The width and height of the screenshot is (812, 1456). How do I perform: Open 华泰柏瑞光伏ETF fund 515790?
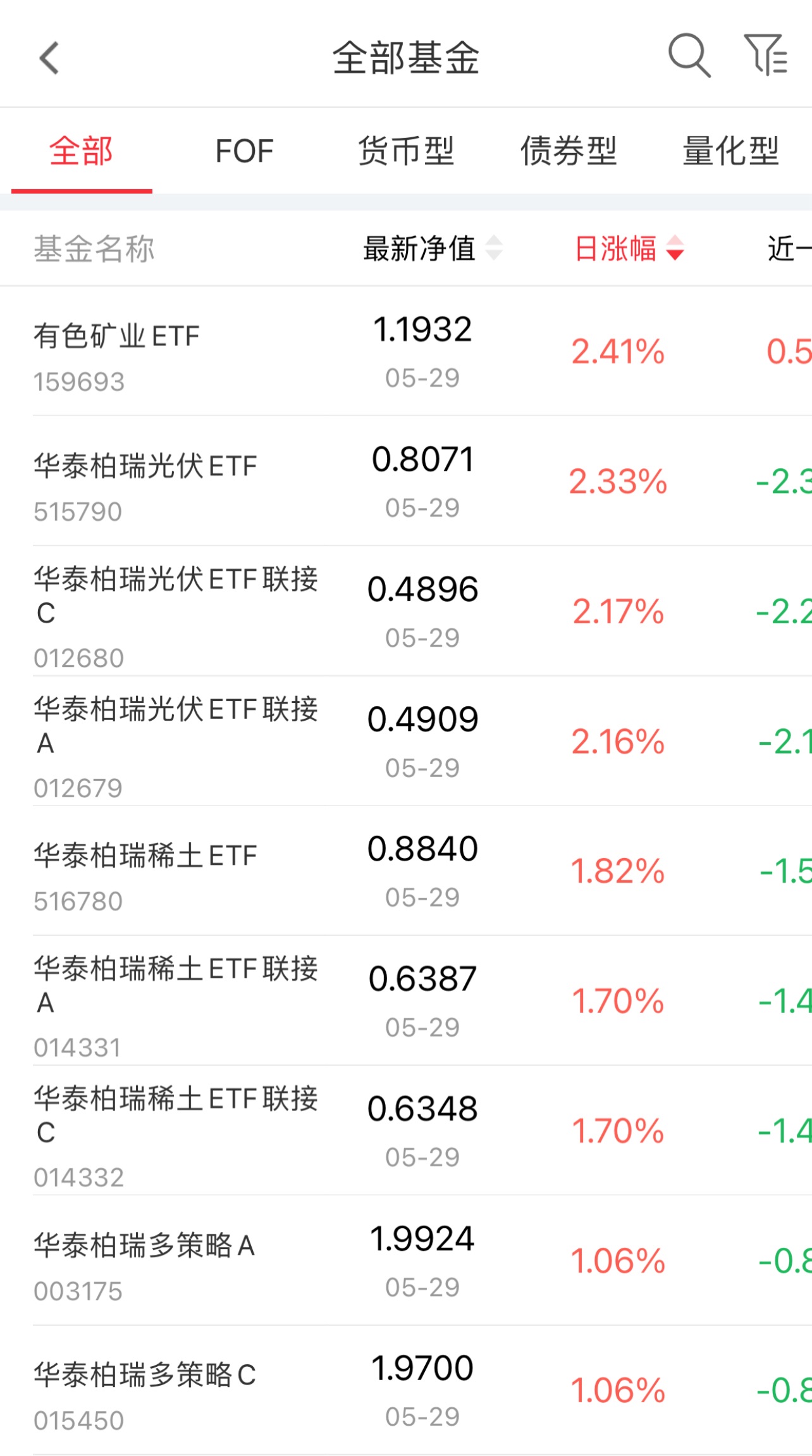coord(406,481)
